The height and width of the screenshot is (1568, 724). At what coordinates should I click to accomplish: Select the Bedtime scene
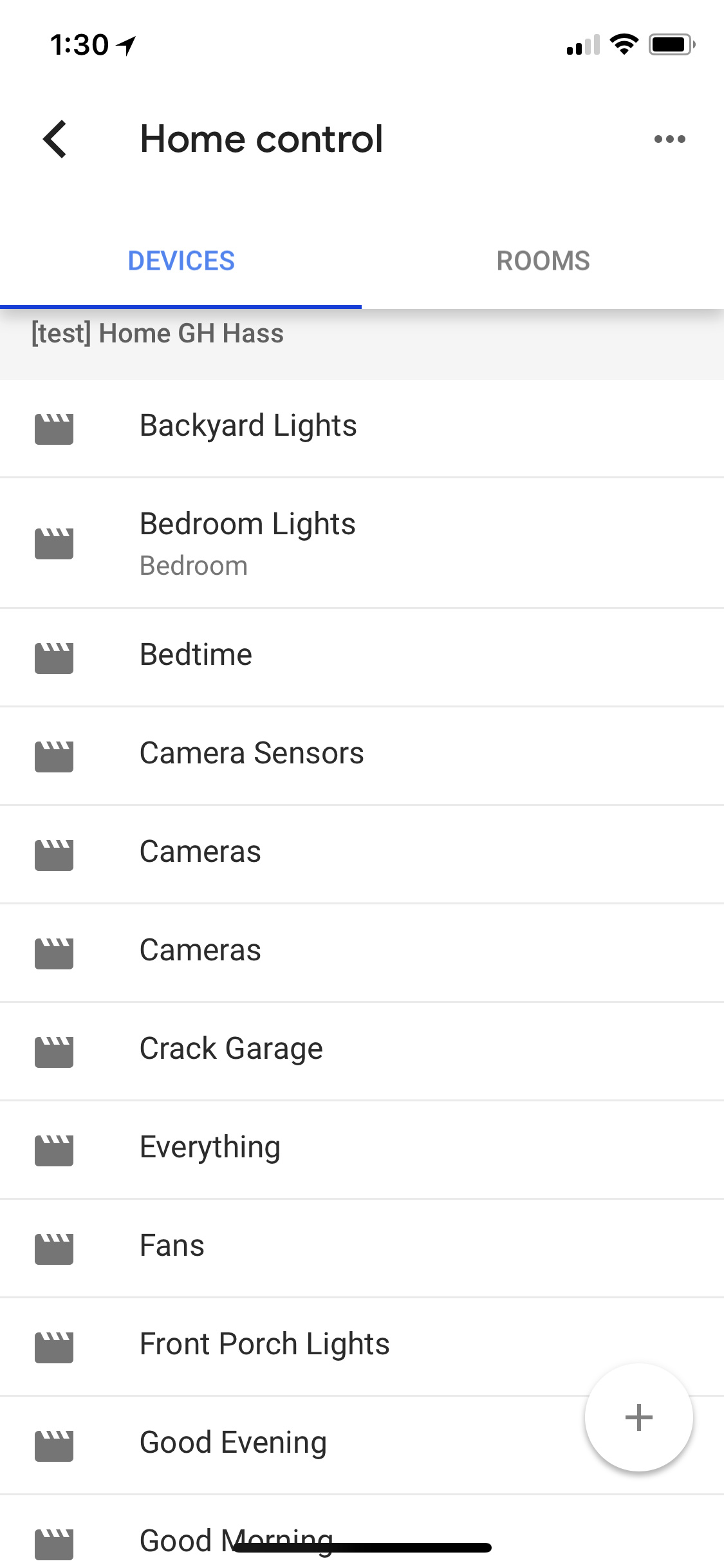point(196,655)
